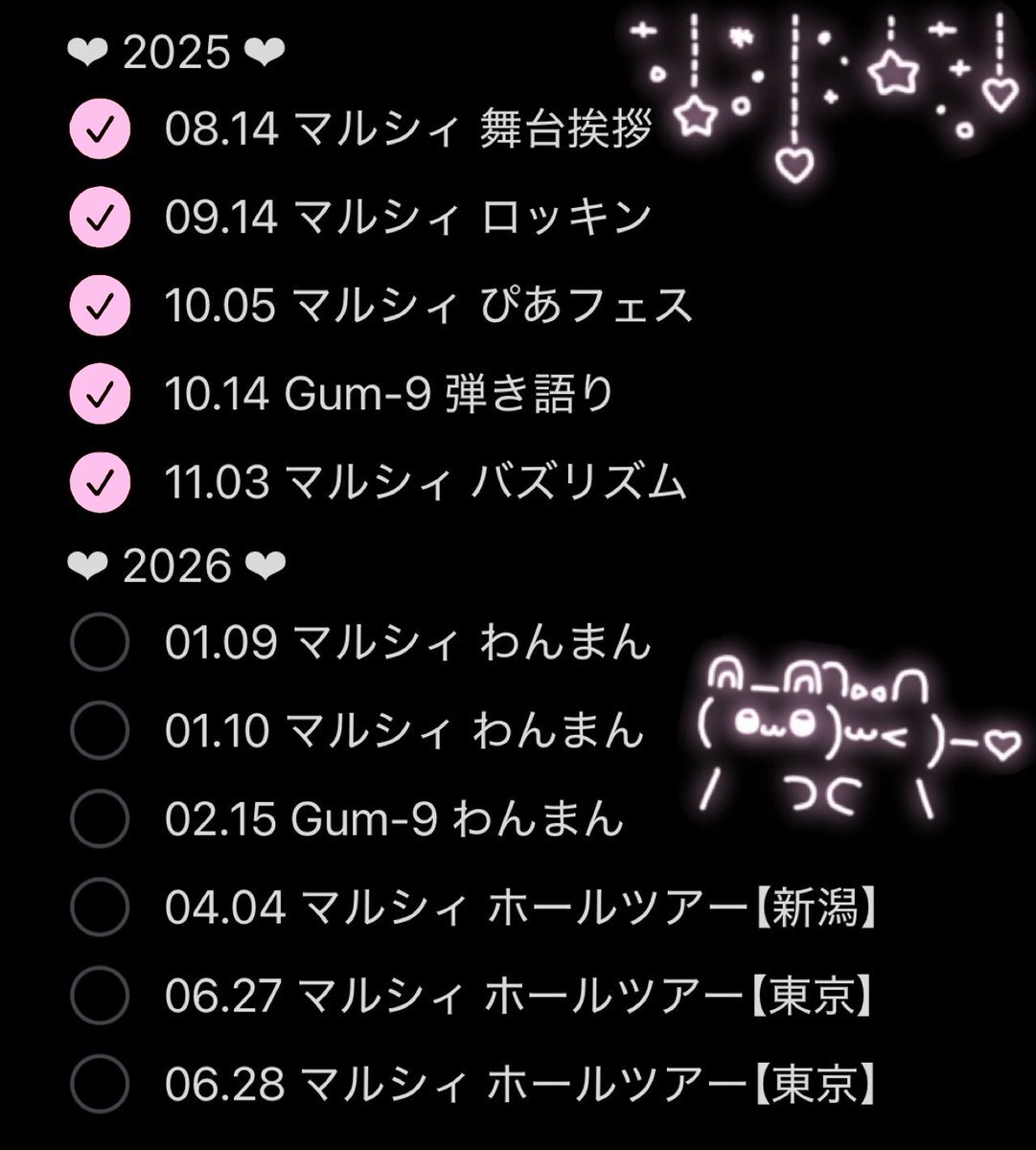Uncheck the 10.14 Gum-9 弾き語り item
The height and width of the screenshot is (1150, 1036).
pos(100,395)
